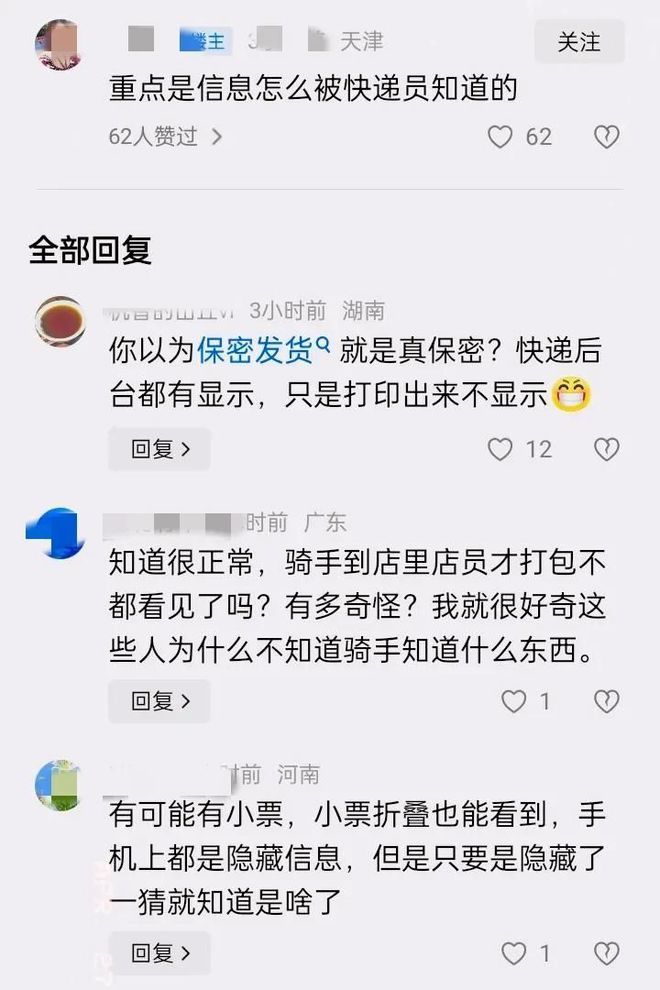Reply to the 河南 user's comment
The height and width of the screenshot is (990, 660).
click(159, 953)
